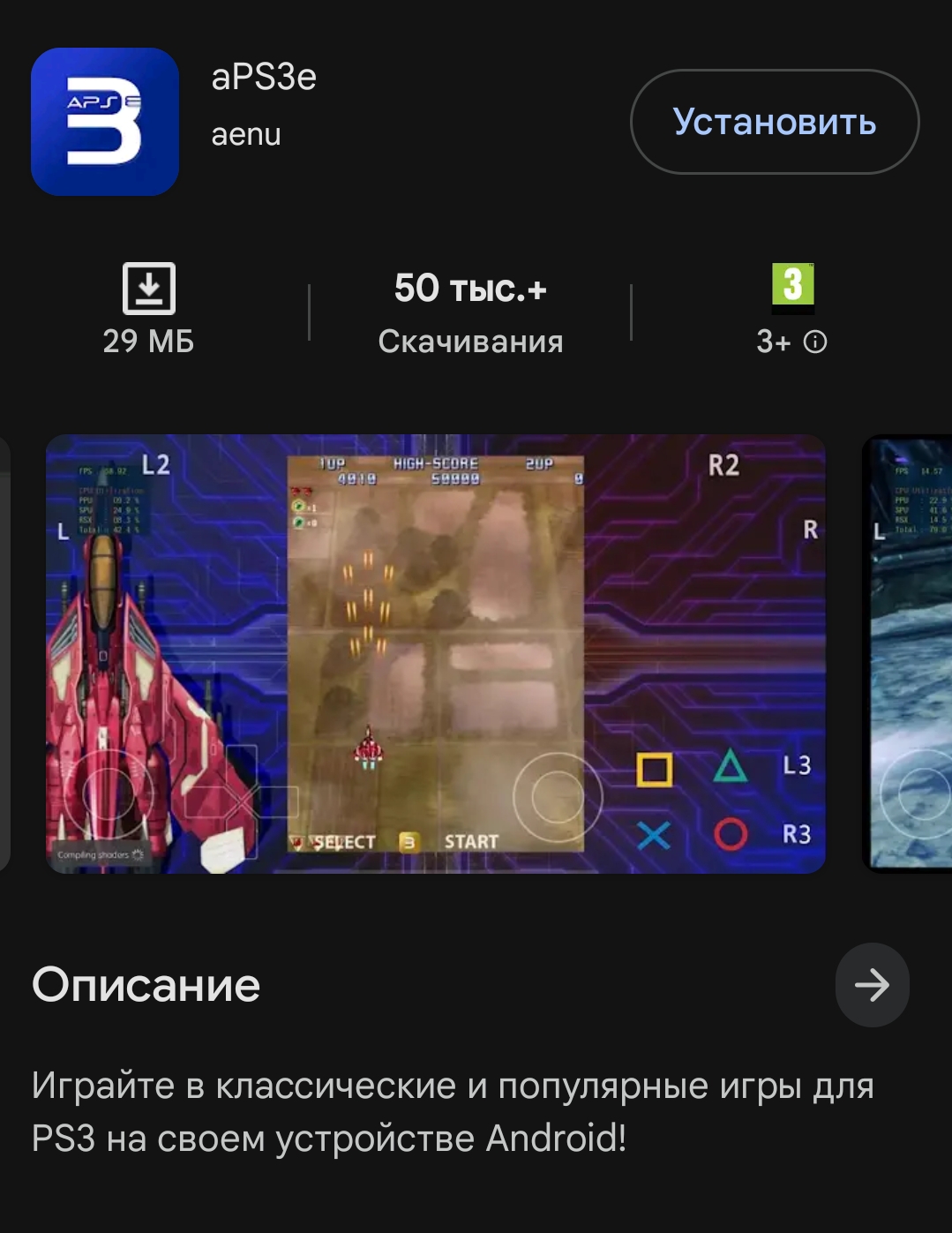This screenshot has width=952, height=1233.
Task: Show 3+ age rating info
Action: click(x=815, y=342)
